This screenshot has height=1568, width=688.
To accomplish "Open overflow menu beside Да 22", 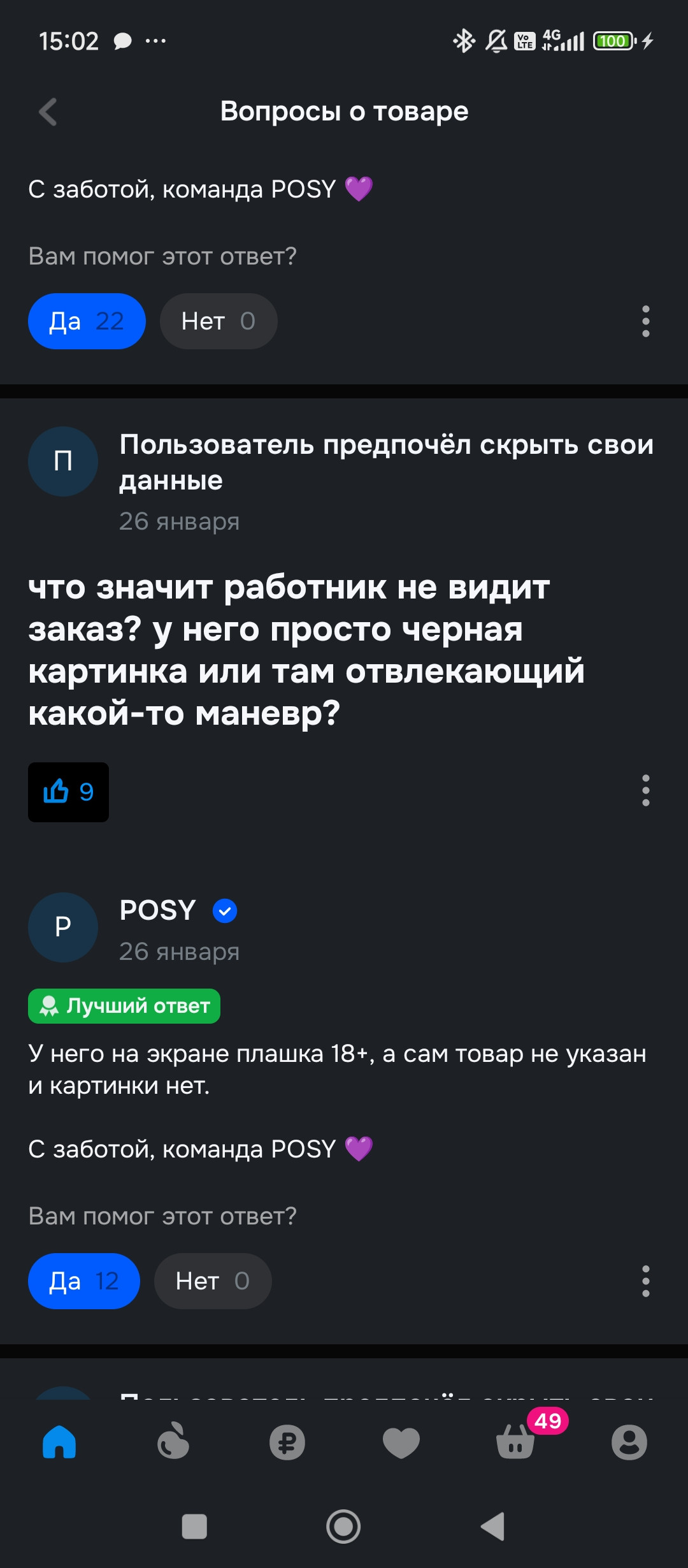I will point(645,321).
